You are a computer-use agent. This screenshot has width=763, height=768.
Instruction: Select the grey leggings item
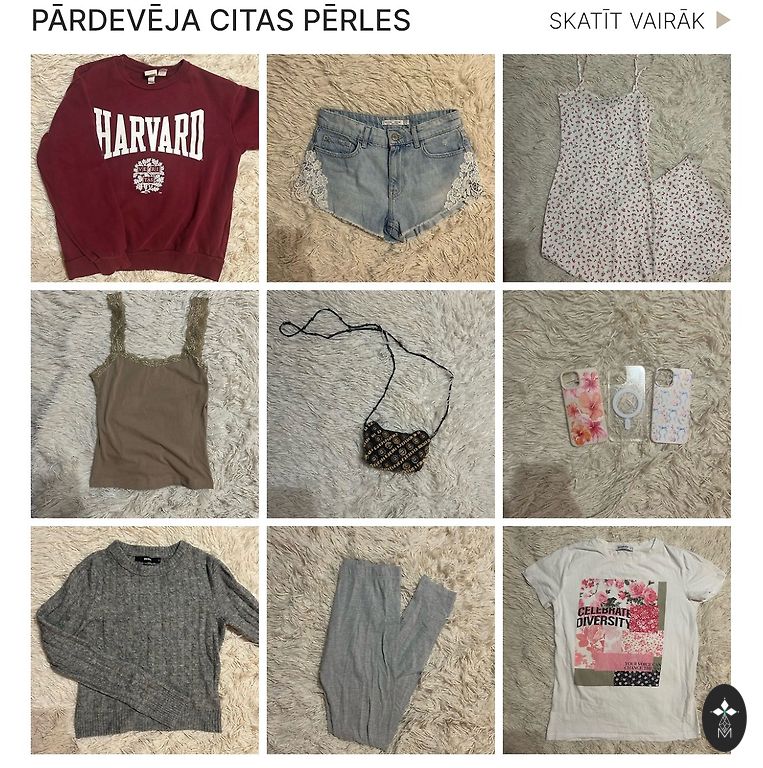(380, 640)
